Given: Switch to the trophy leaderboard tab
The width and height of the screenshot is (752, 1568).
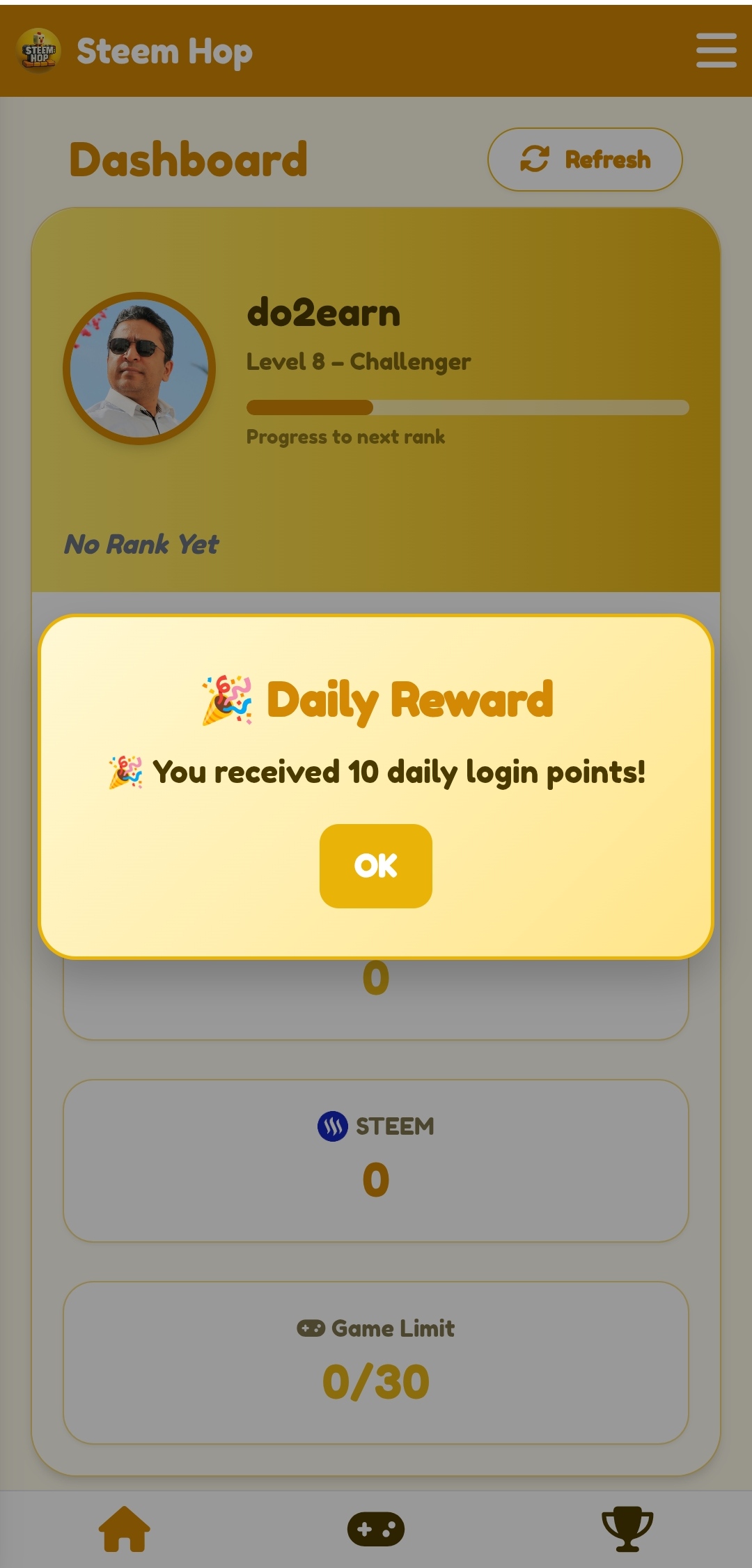Looking at the screenshot, I should tap(627, 1529).
